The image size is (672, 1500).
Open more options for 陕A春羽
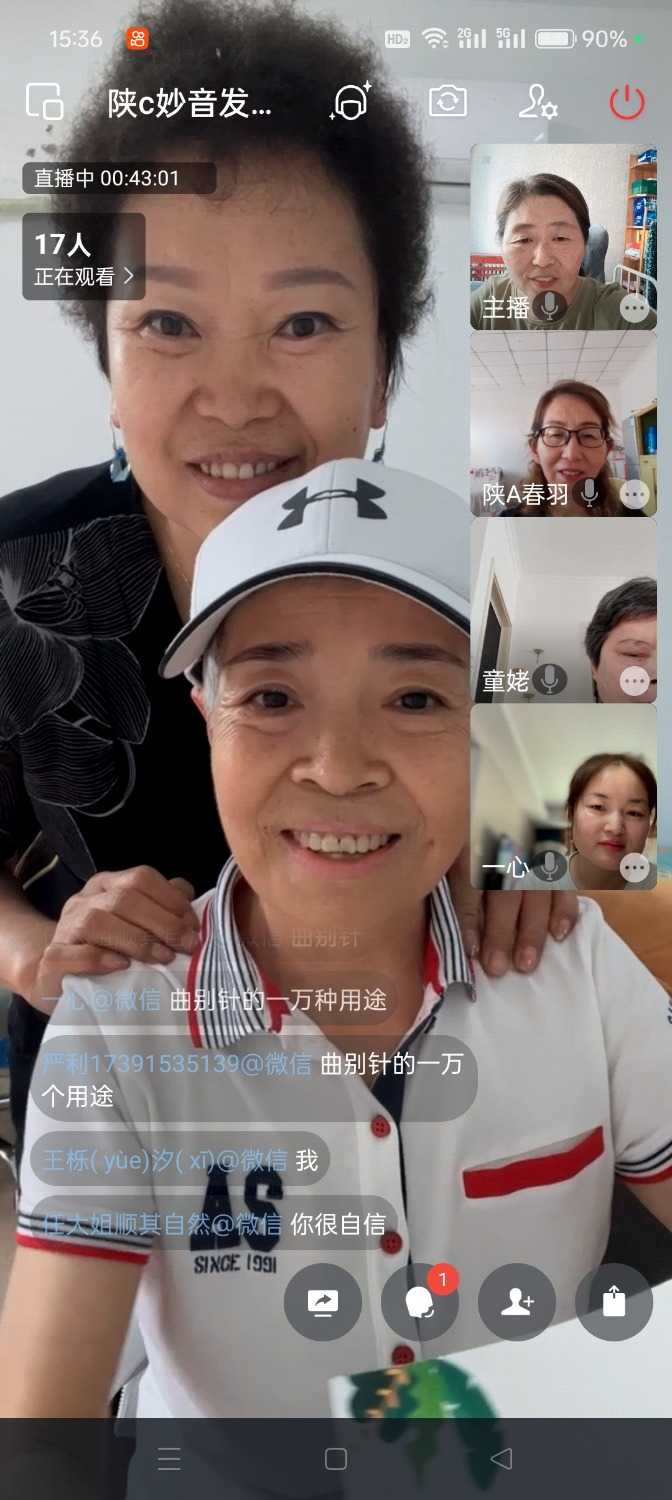634,494
